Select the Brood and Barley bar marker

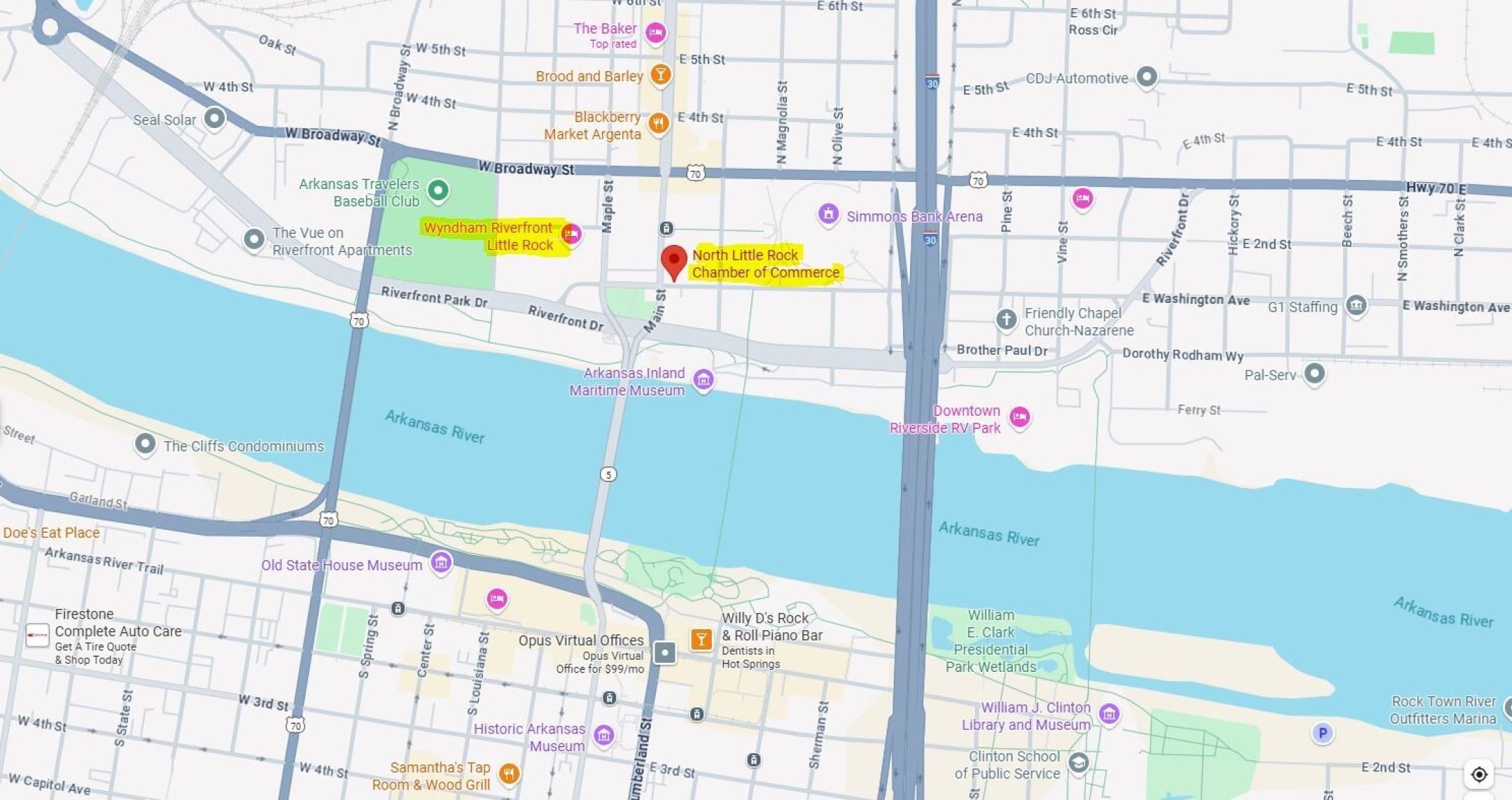point(659,74)
